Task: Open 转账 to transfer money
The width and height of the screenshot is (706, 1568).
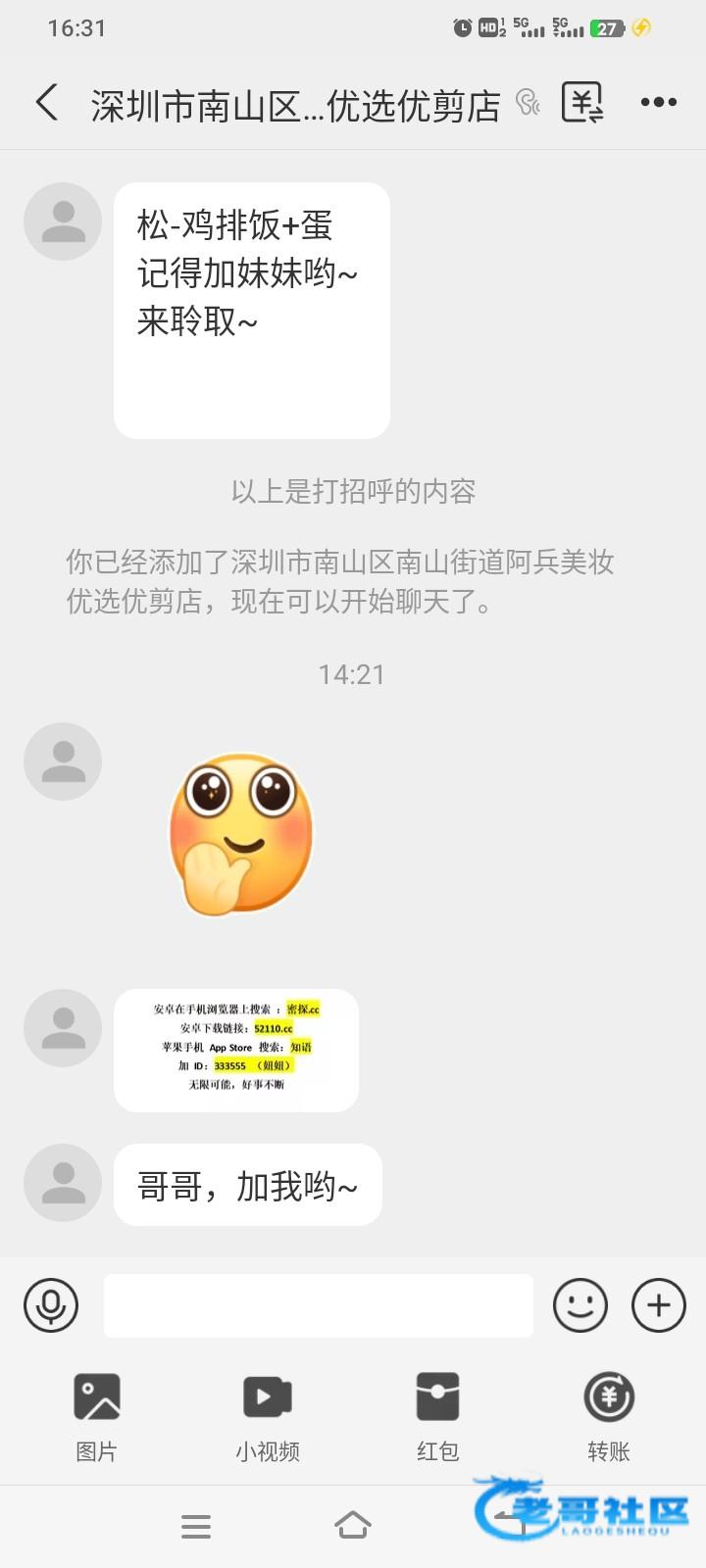Action: pyautogui.click(x=608, y=1417)
